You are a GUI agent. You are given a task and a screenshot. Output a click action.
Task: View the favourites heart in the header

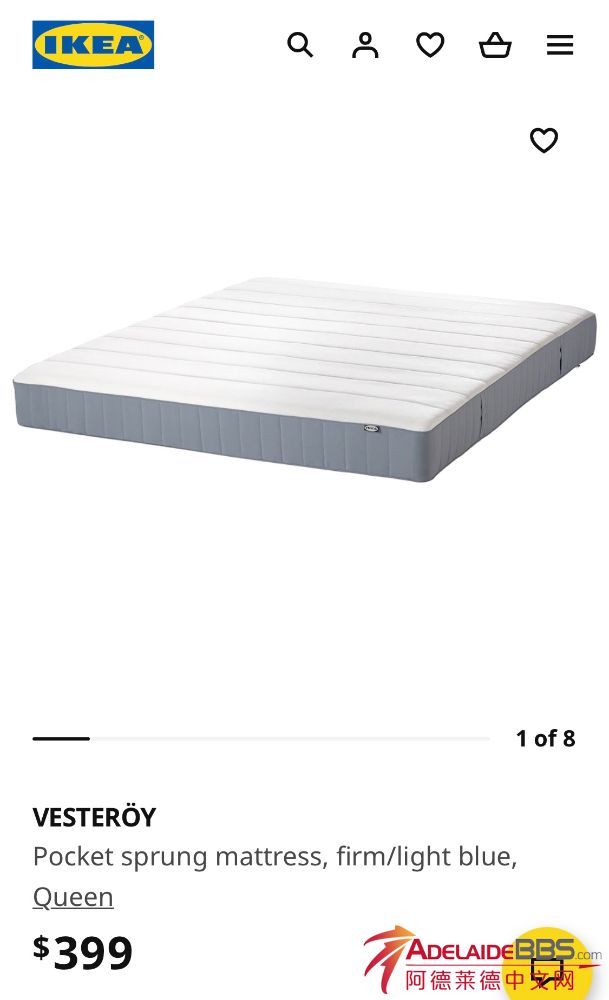click(x=430, y=45)
